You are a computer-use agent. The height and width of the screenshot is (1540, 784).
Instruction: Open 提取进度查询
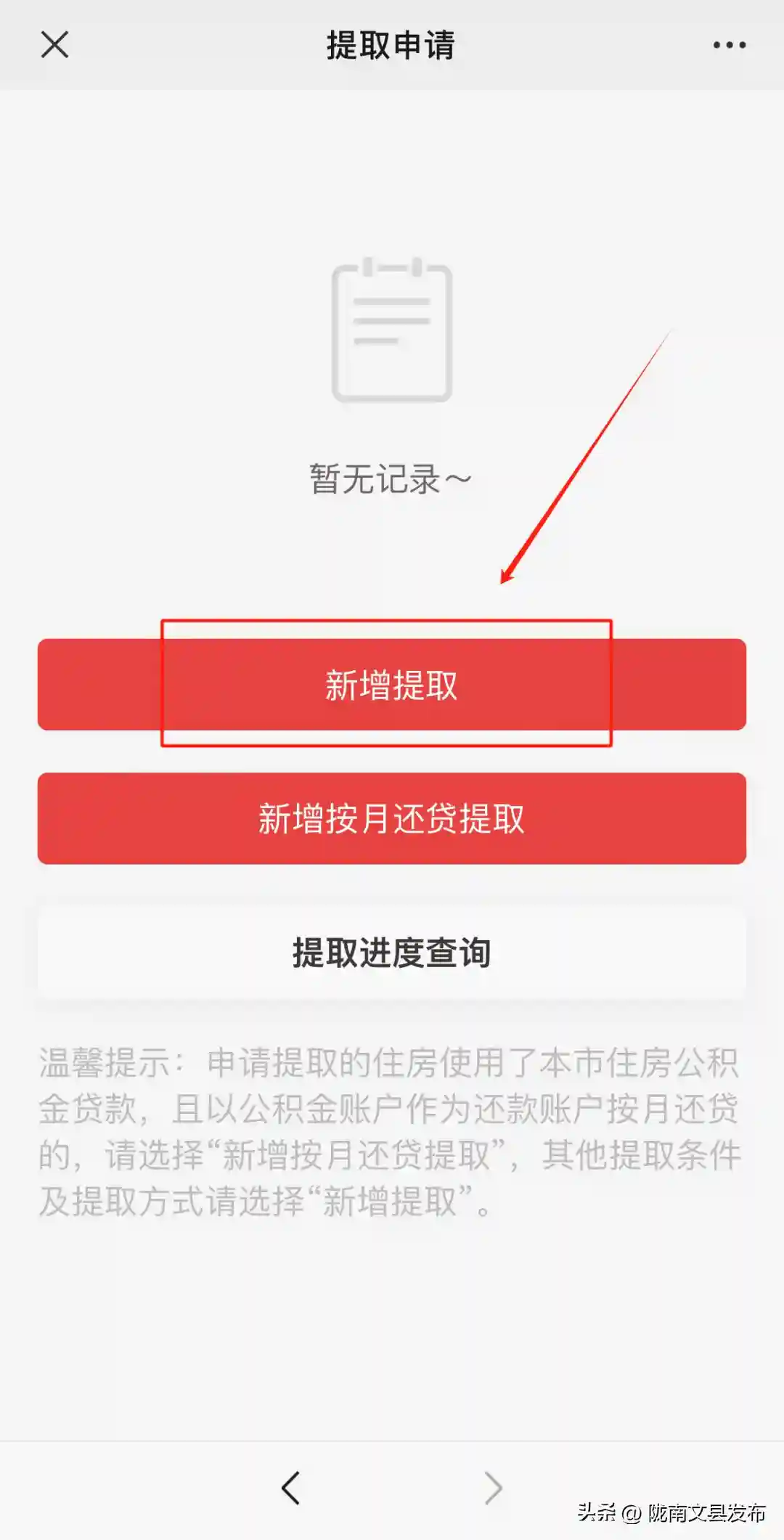[x=391, y=953]
